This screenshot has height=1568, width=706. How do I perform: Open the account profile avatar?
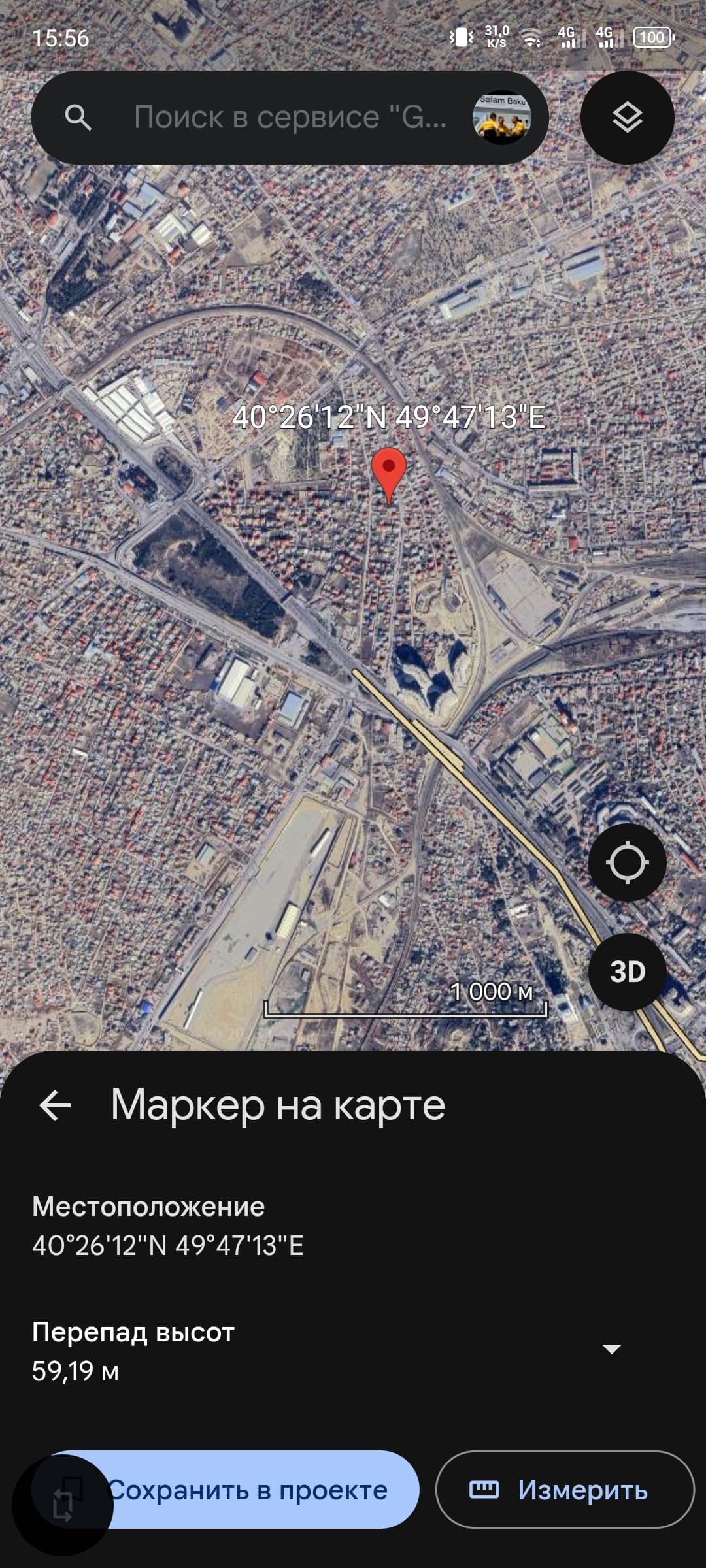(x=501, y=118)
